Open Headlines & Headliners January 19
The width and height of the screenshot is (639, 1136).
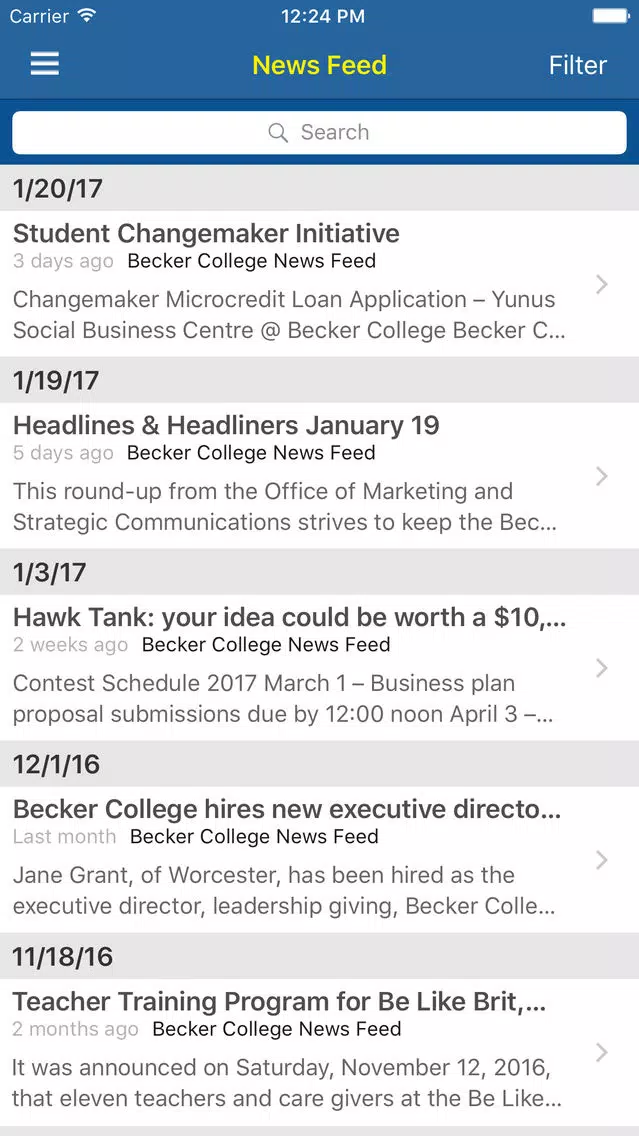(320, 476)
